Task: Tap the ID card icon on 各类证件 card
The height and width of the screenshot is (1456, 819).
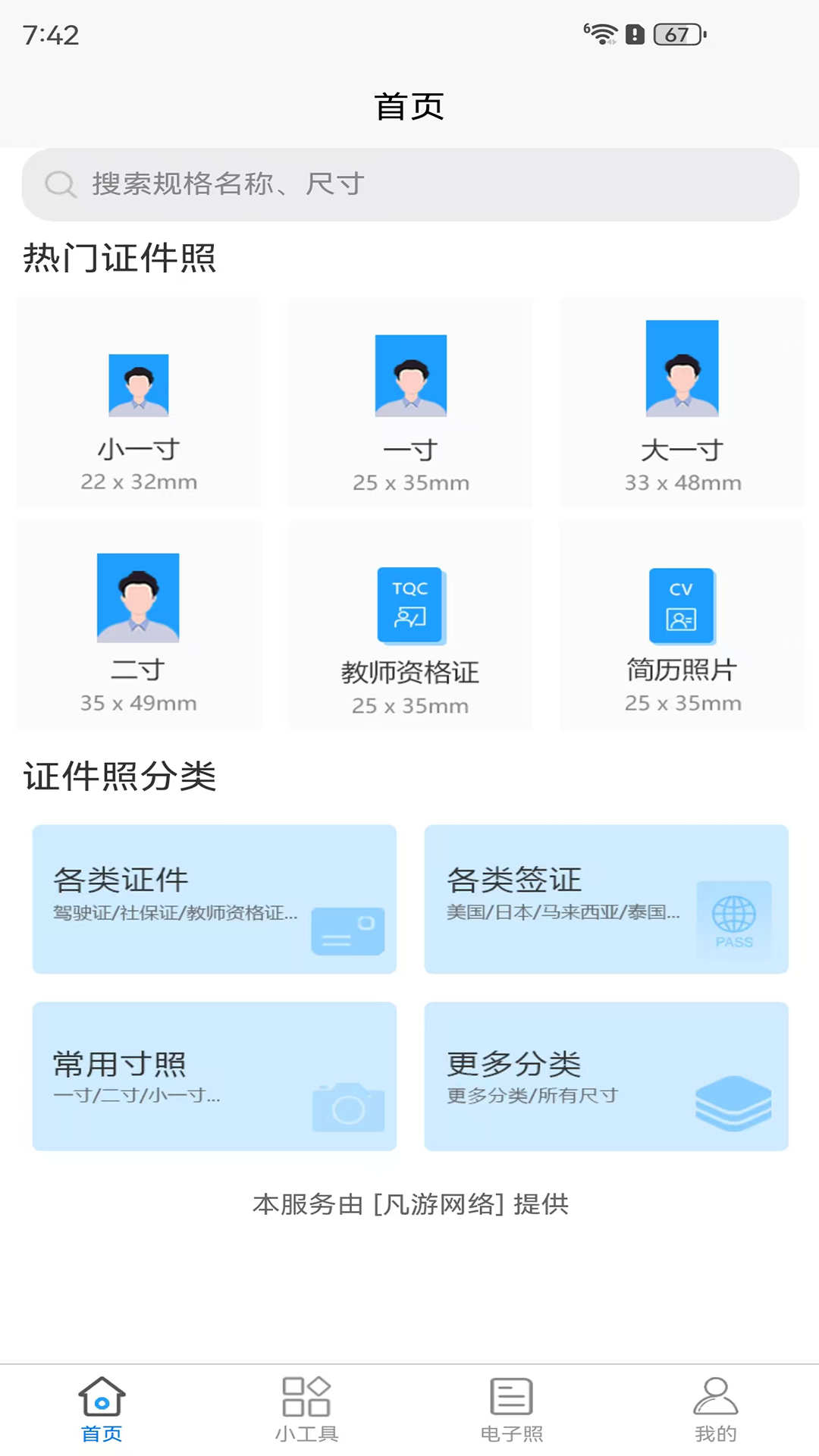Action: (x=348, y=933)
